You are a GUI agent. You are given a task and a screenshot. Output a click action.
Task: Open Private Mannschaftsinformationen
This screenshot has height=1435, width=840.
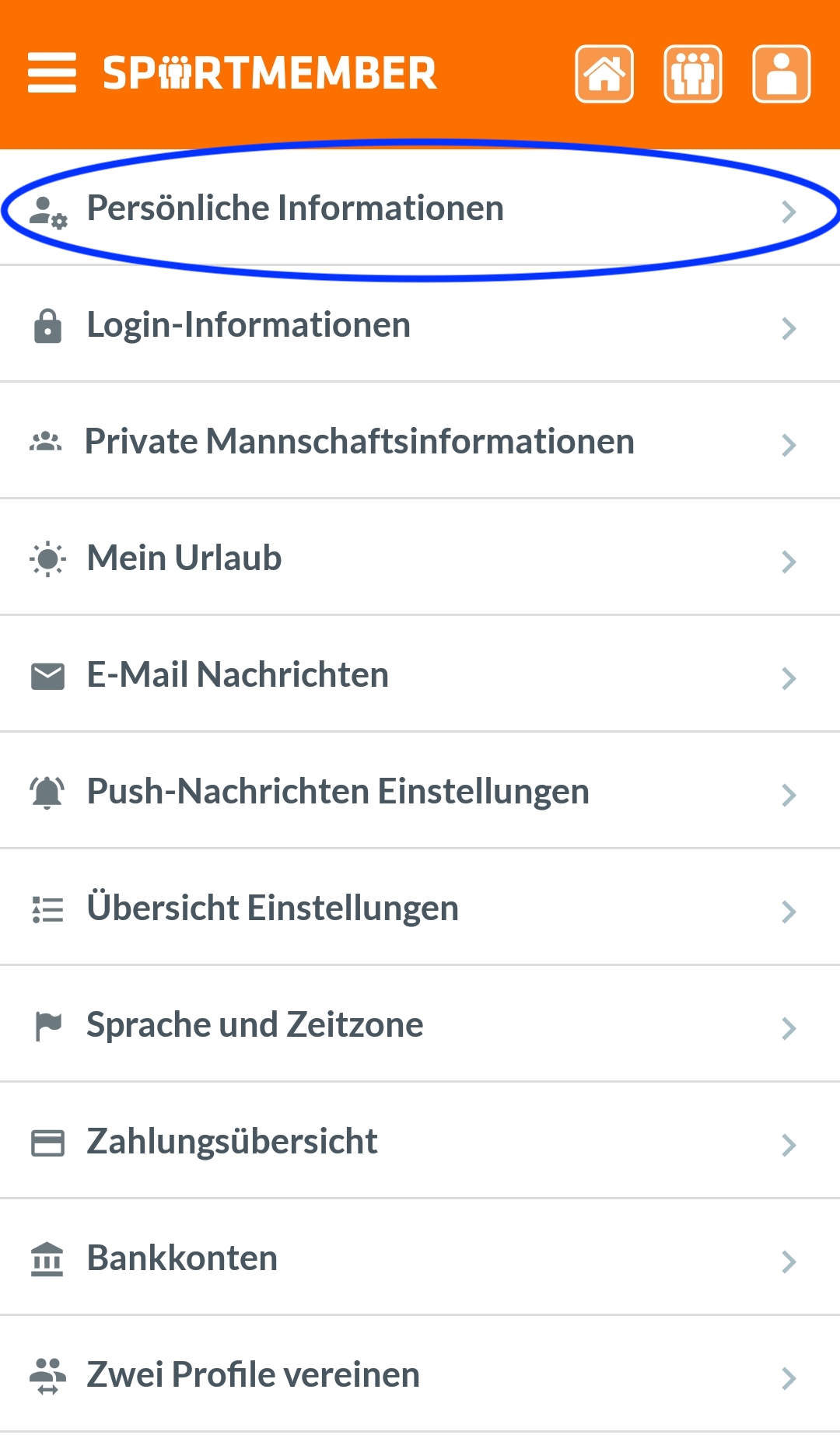(x=420, y=441)
